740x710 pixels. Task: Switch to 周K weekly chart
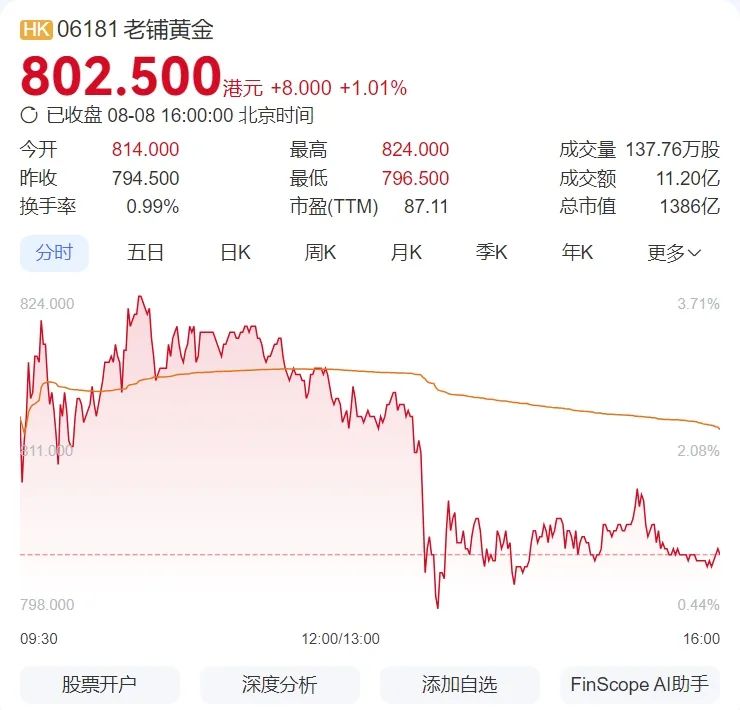pyautogui.click(x=320, y=253)
